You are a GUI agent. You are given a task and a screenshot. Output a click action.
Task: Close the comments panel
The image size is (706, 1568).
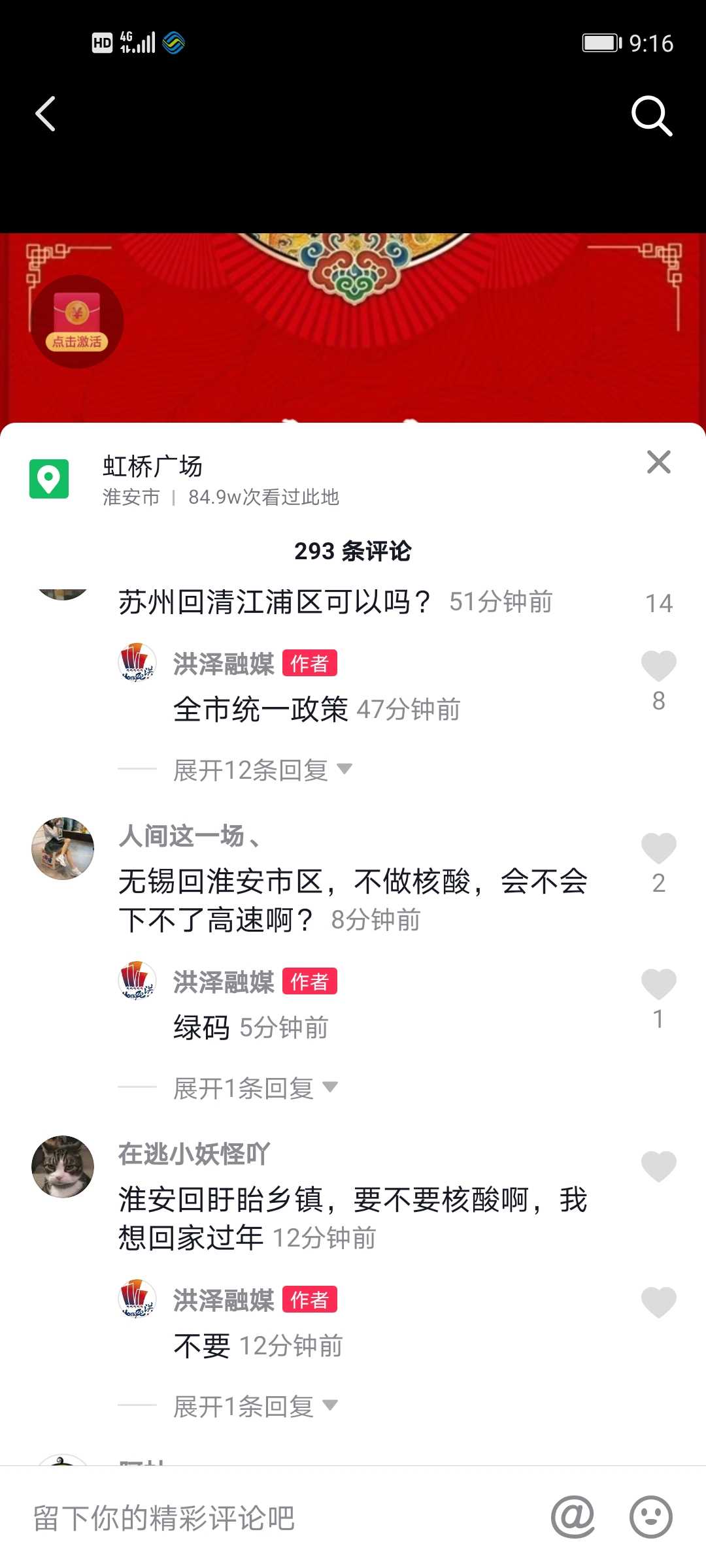point(658,462)
